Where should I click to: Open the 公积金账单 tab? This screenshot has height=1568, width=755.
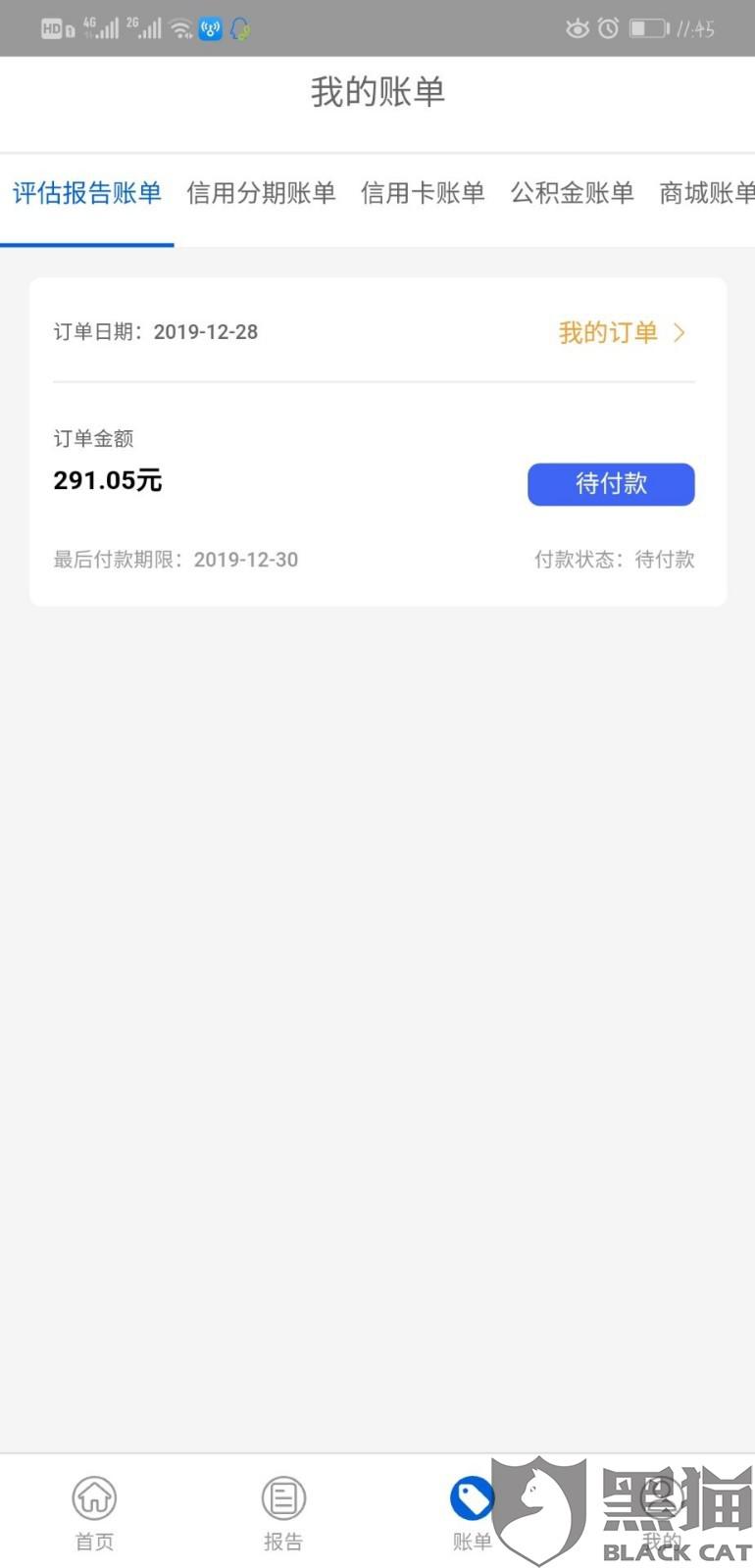coord(572,193)
